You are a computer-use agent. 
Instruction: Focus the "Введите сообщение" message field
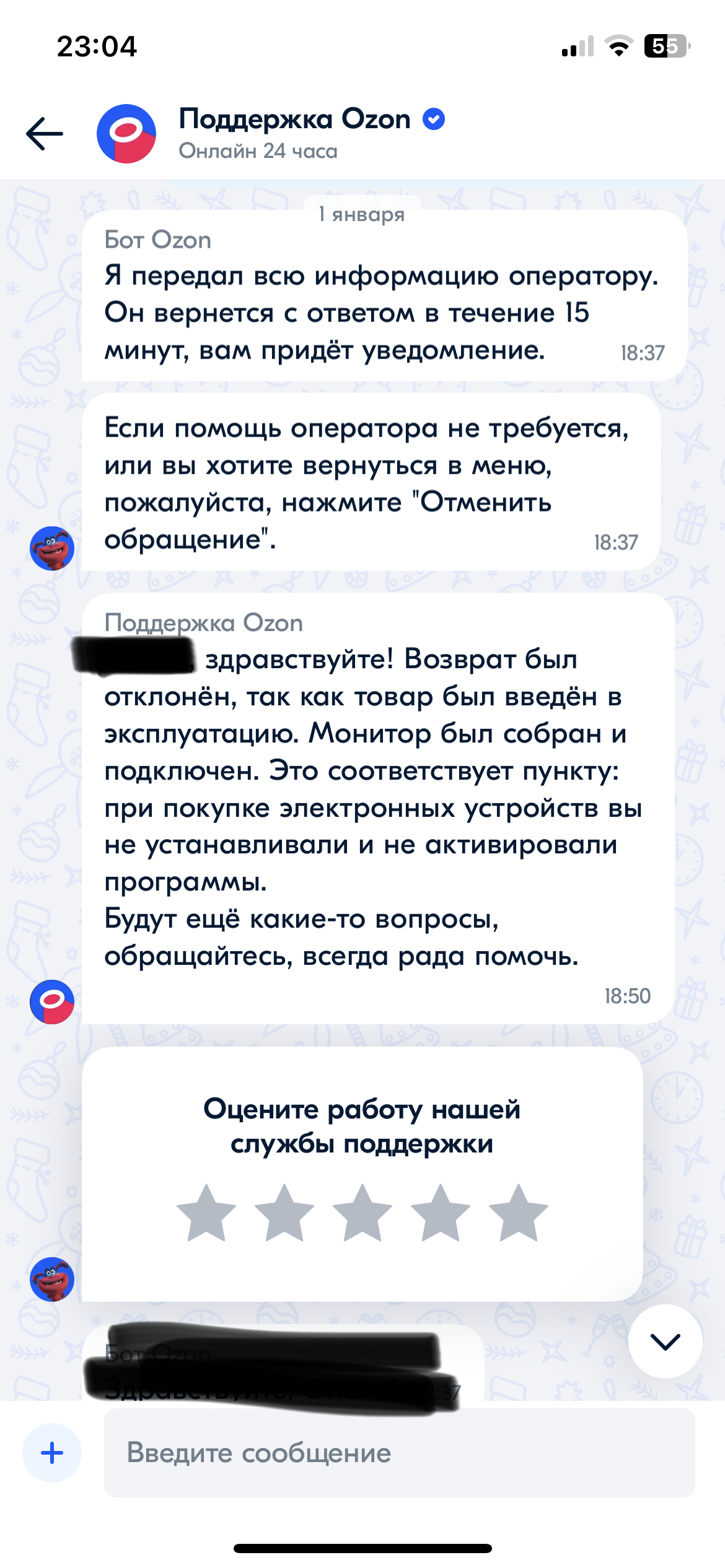399,1453
